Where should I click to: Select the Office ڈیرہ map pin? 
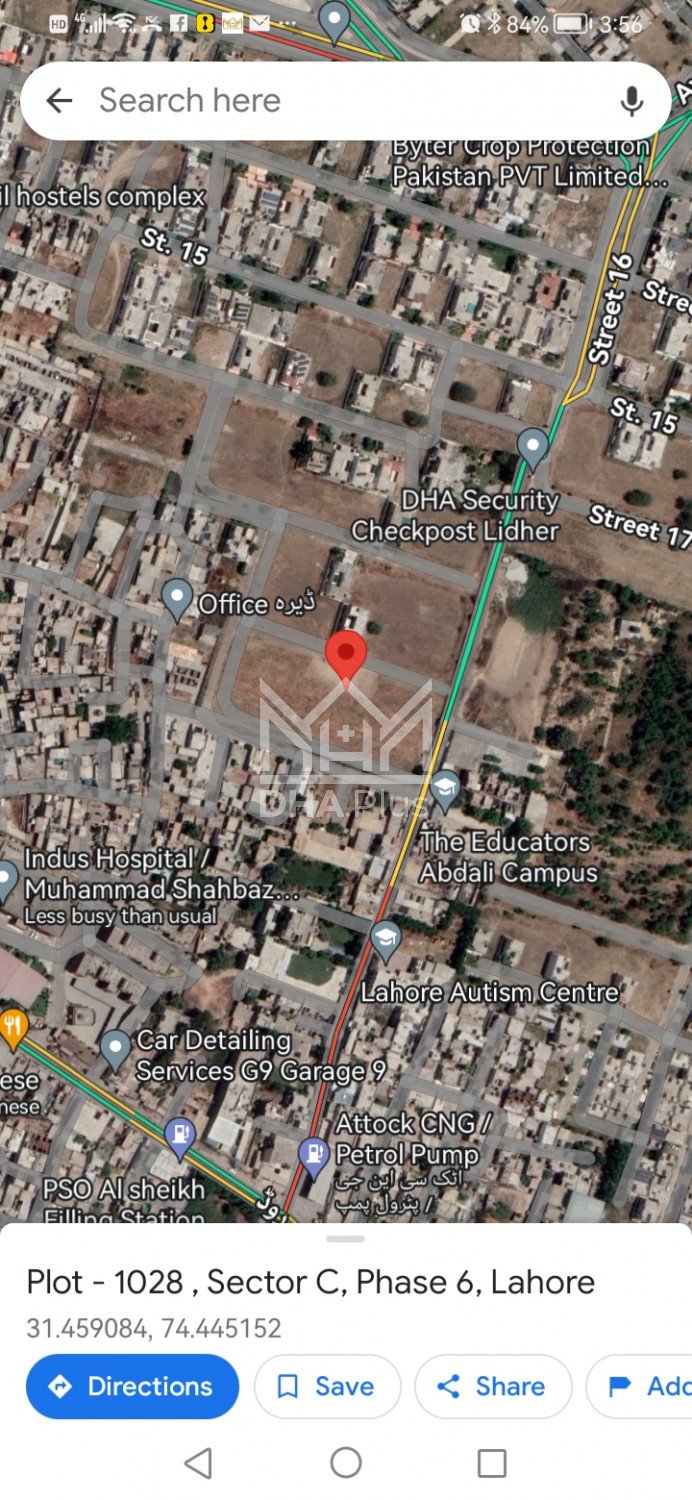pyautogui.click(x=177, y=598)
